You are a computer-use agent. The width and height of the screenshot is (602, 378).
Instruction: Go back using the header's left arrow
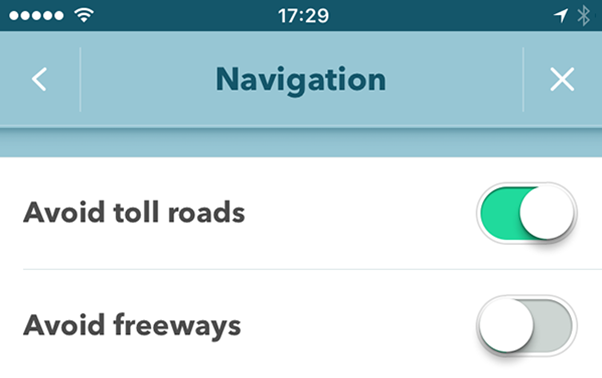click(40, 79)
